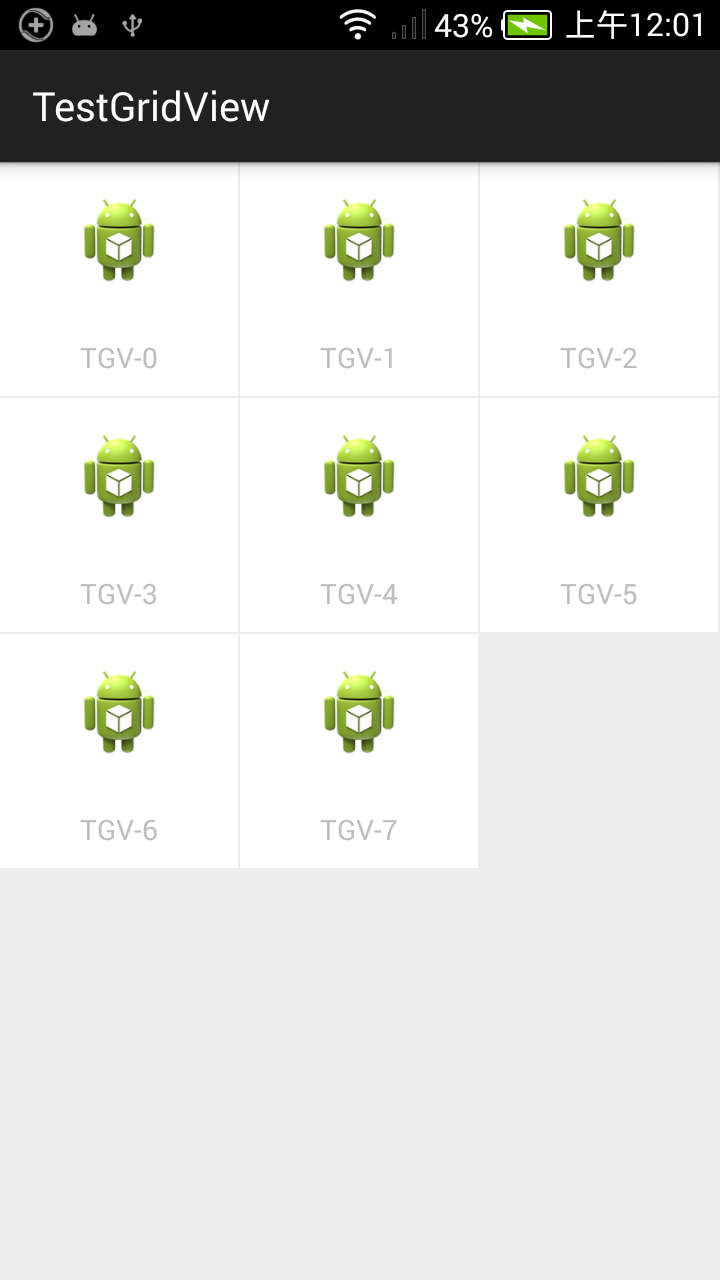Tap the Android robot icon above TGV-4
Screen dimensions: 720x1280
point(359,477)
